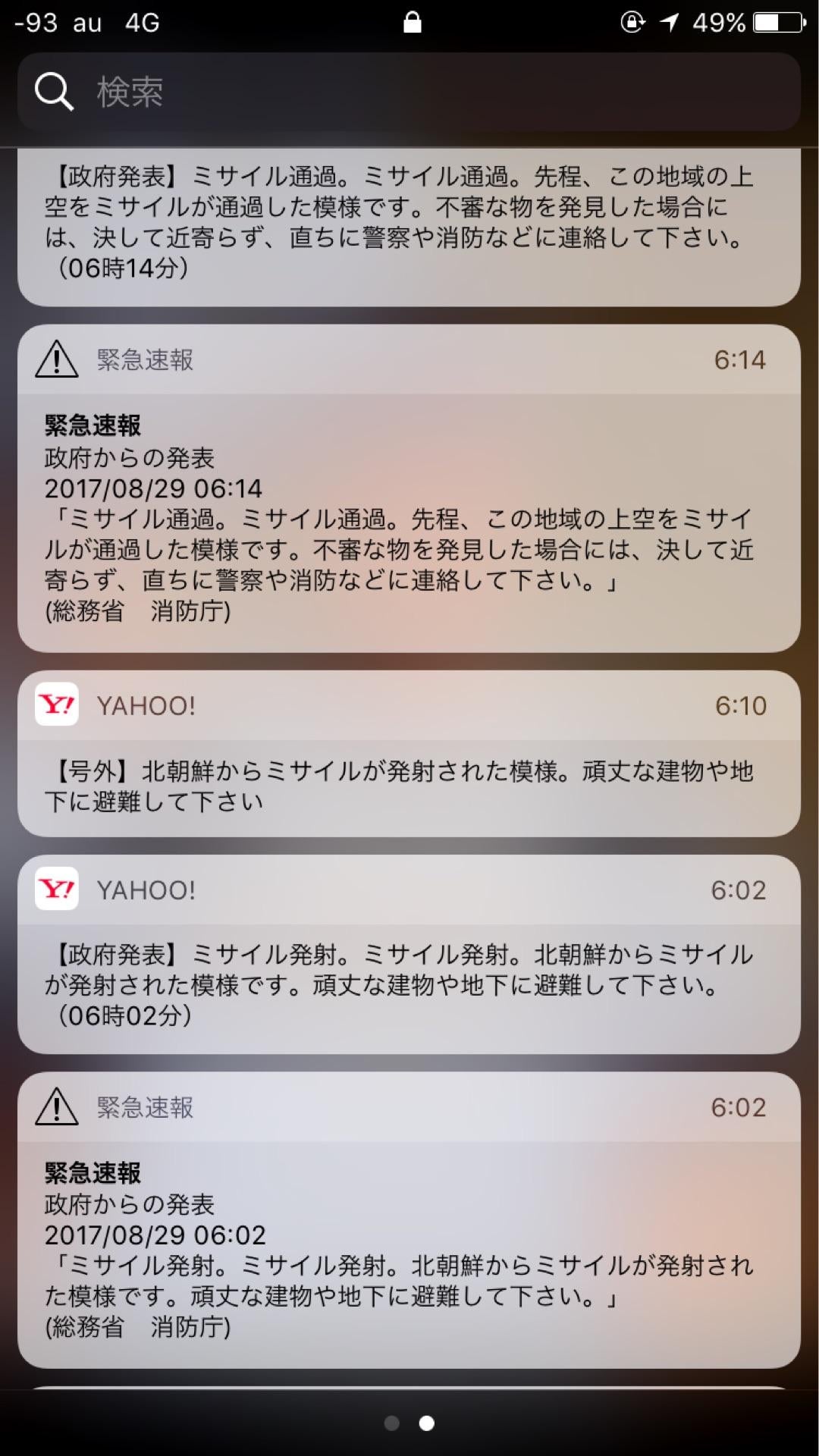Open the 6:02 政府発表 Yahoo! notification
The image size is (819, 1456).
click(409, 978)
